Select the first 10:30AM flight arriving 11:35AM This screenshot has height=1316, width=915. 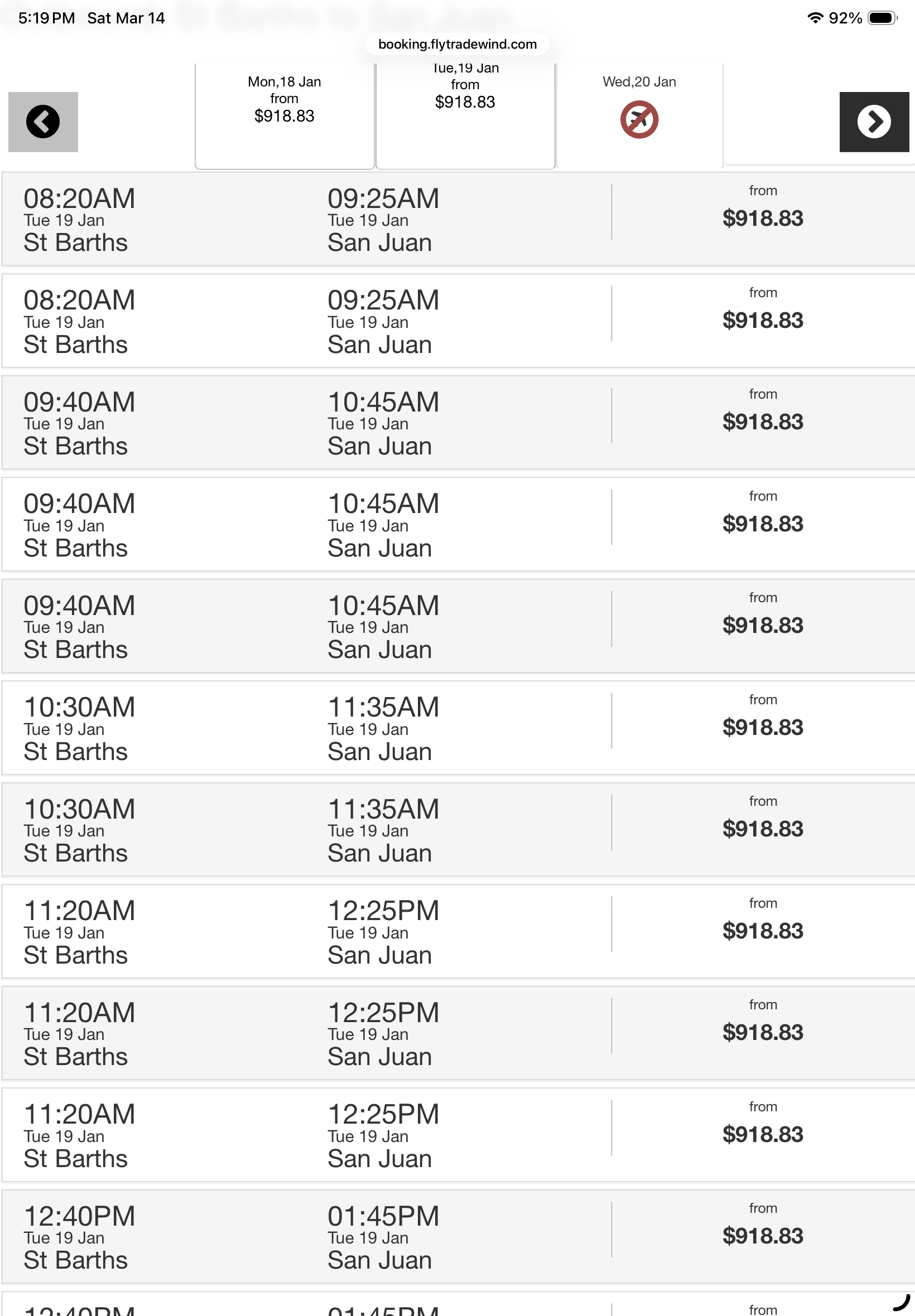tap(457, 728)
